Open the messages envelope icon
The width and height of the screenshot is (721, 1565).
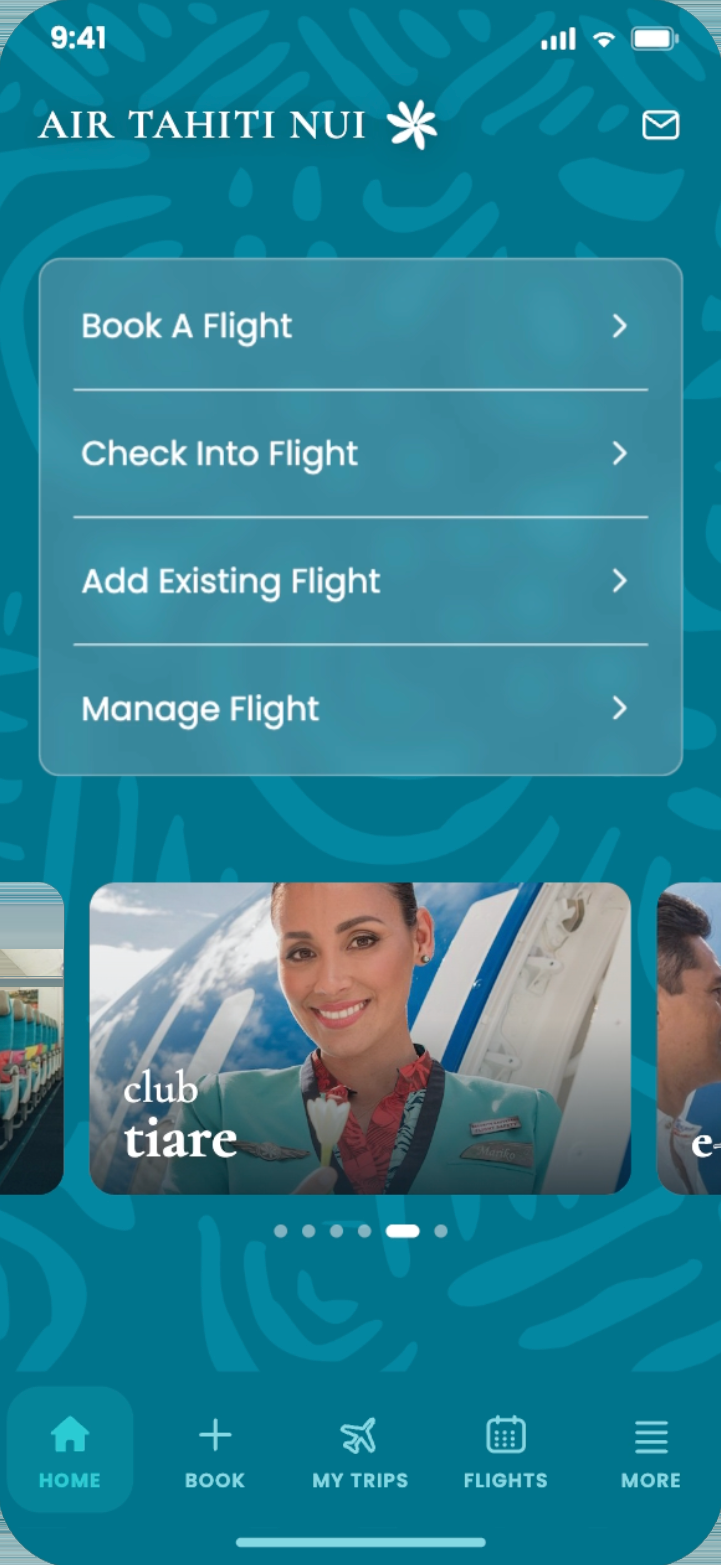660,125
